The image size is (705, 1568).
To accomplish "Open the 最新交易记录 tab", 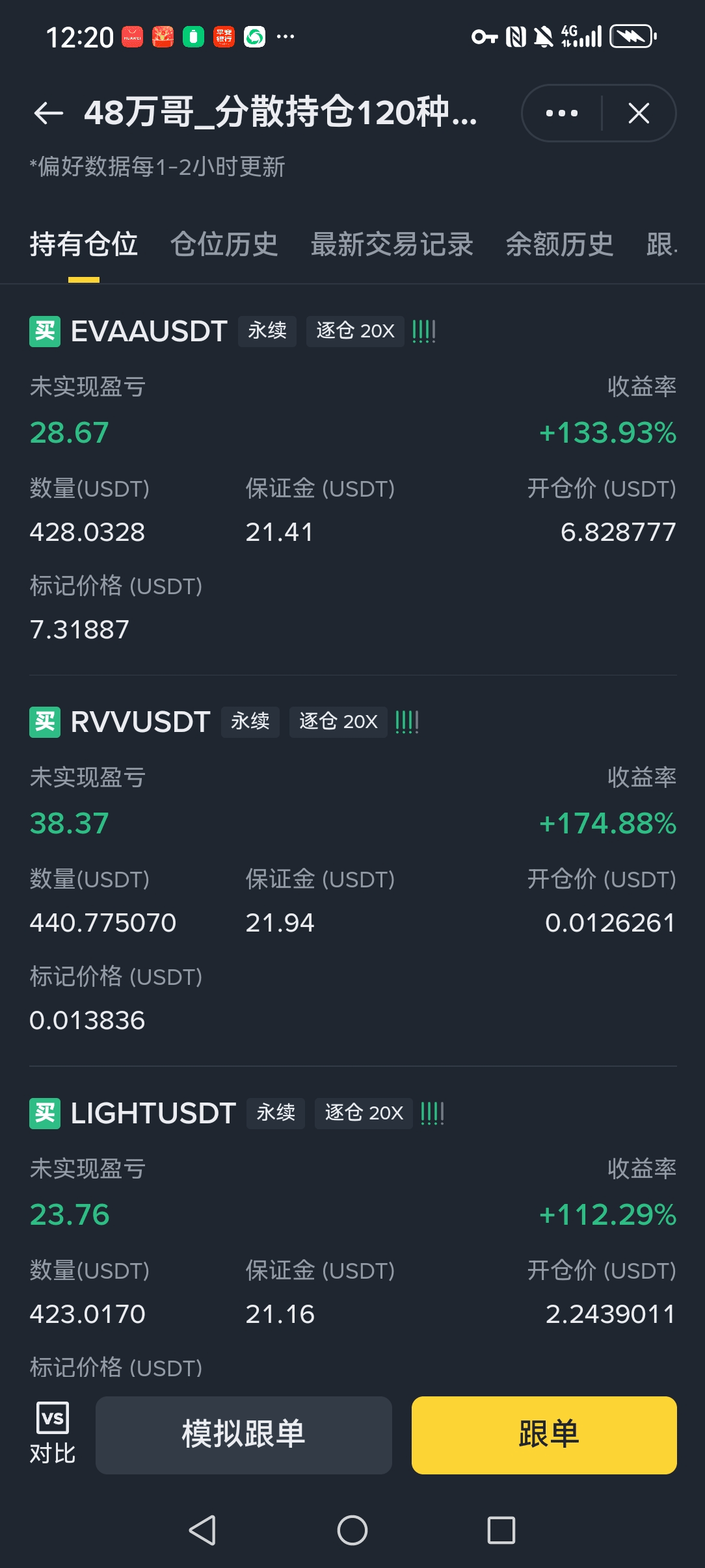I will 392,245.
